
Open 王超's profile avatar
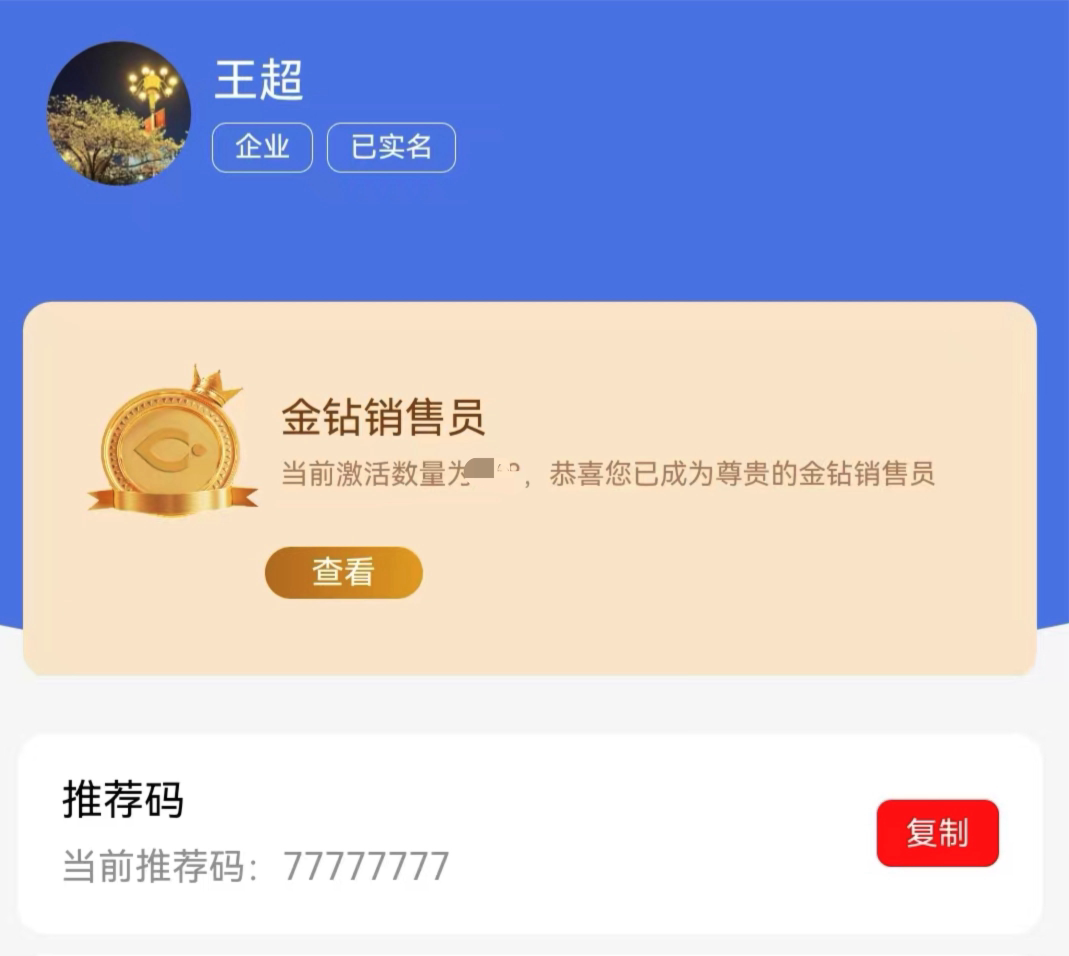click(119, 113)
